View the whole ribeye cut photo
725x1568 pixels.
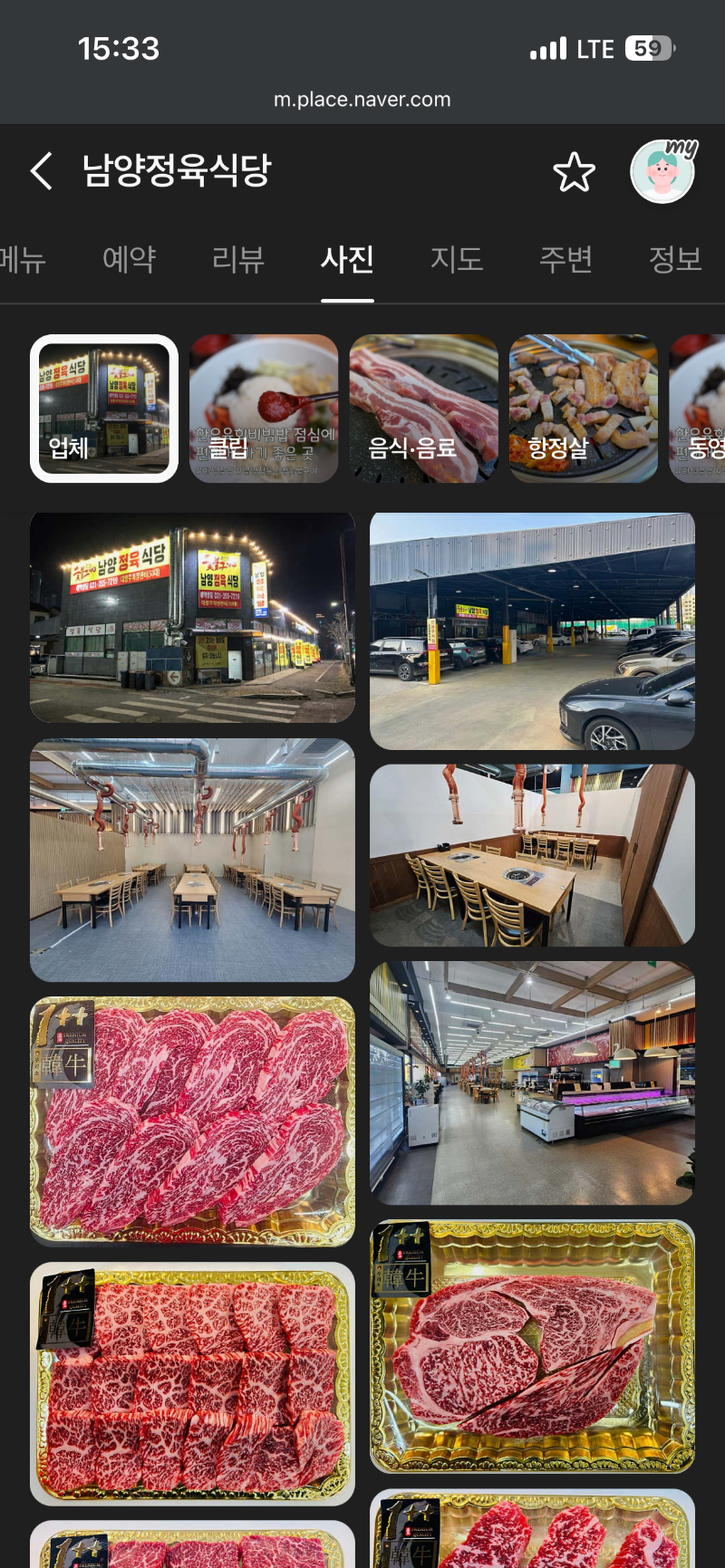[x=532, y=1346]
